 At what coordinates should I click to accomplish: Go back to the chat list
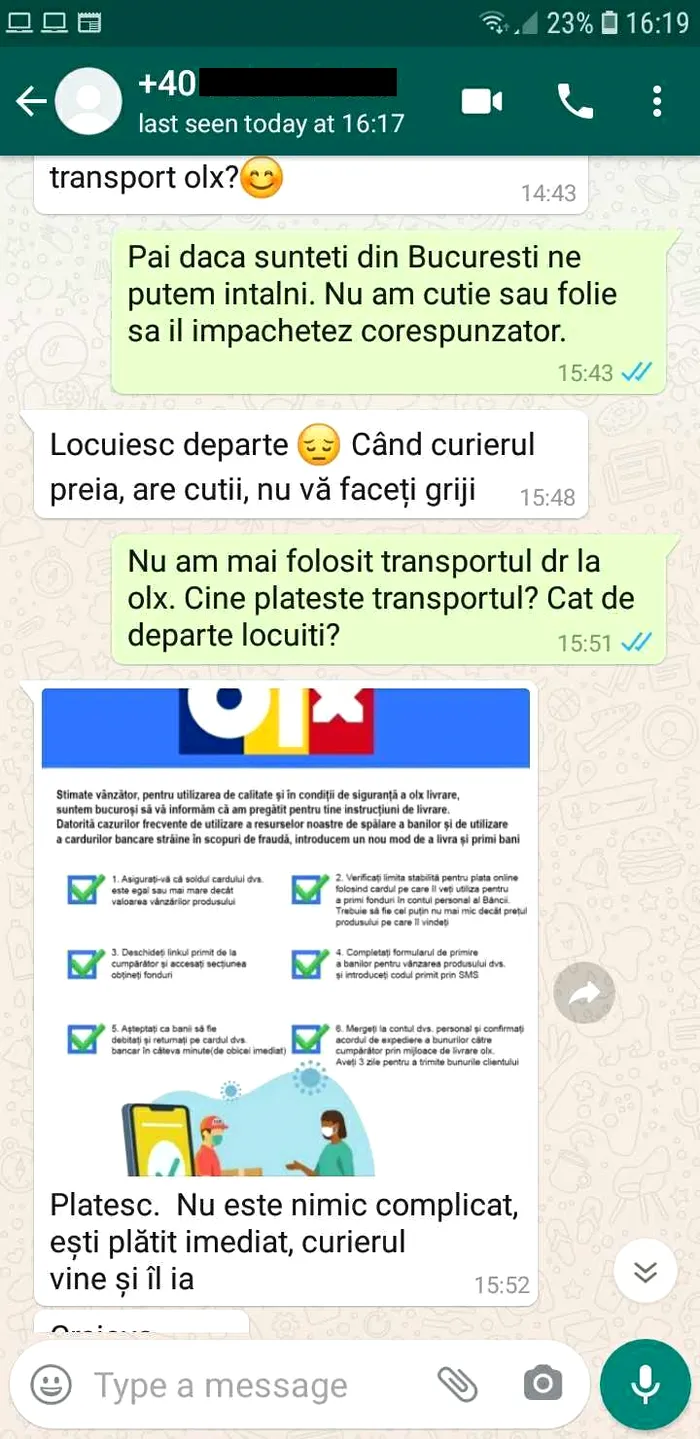(x=31, y=101)
